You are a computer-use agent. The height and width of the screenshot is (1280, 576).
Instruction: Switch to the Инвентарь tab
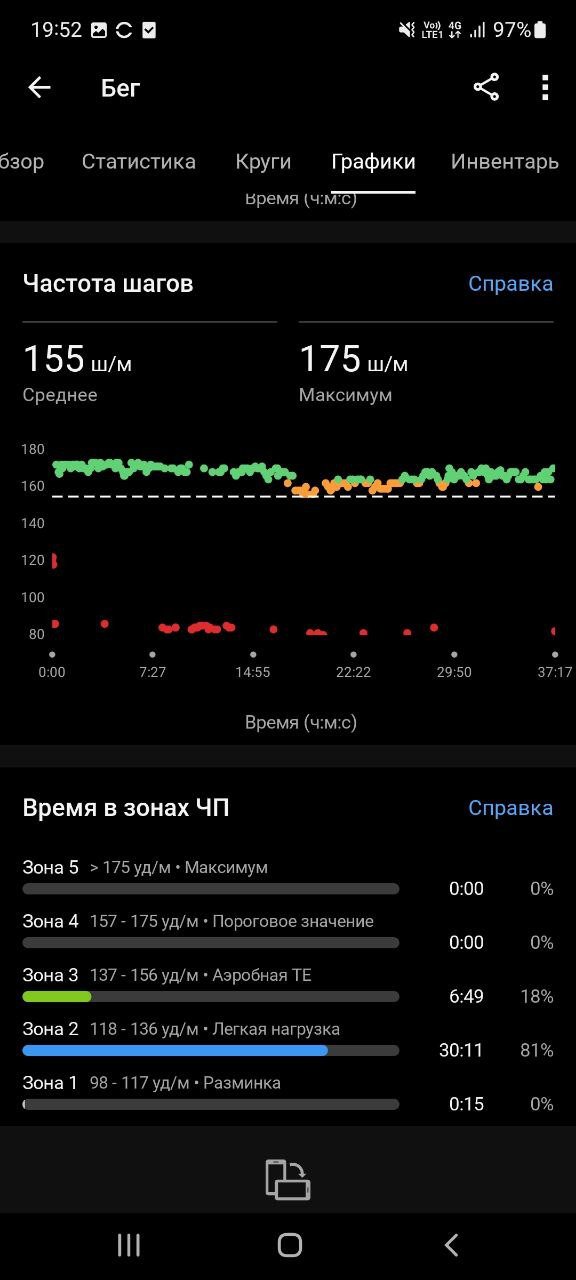pos(505,161)
